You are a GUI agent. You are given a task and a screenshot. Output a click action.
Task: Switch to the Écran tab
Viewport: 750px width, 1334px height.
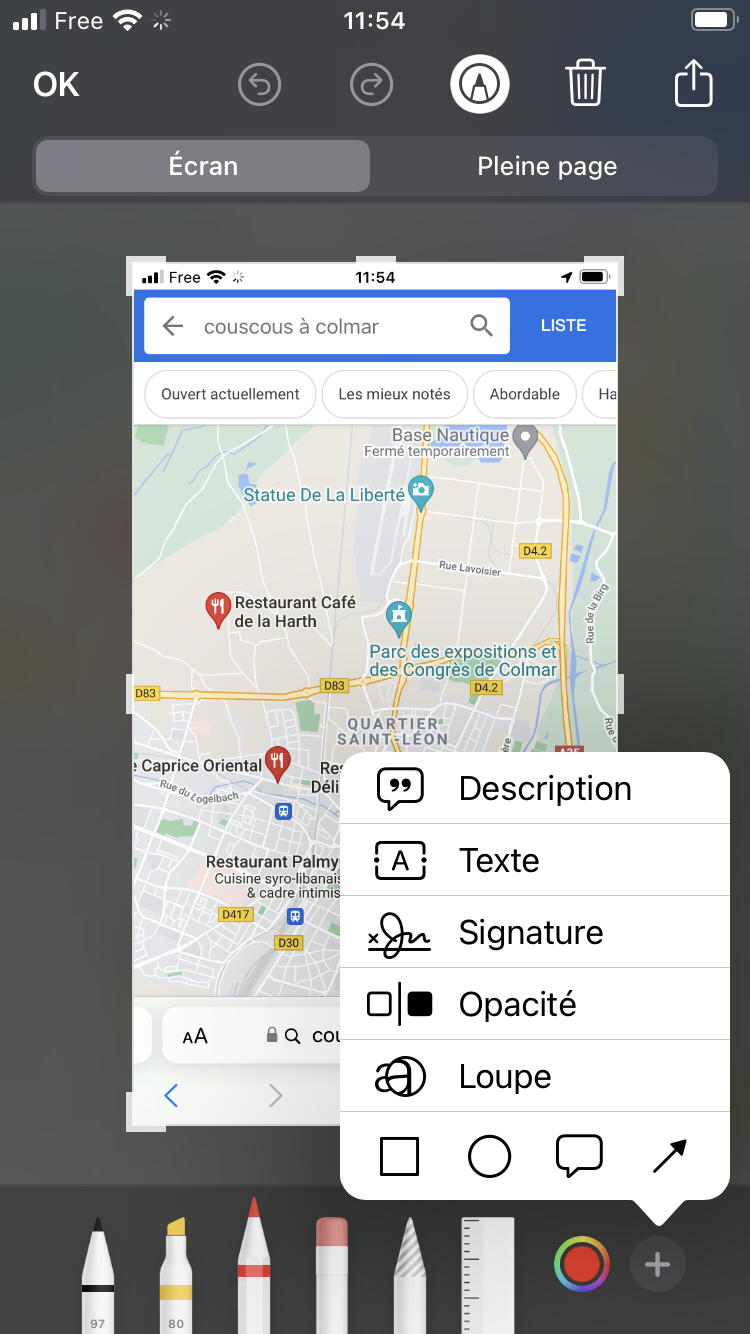tap(203, 166)
